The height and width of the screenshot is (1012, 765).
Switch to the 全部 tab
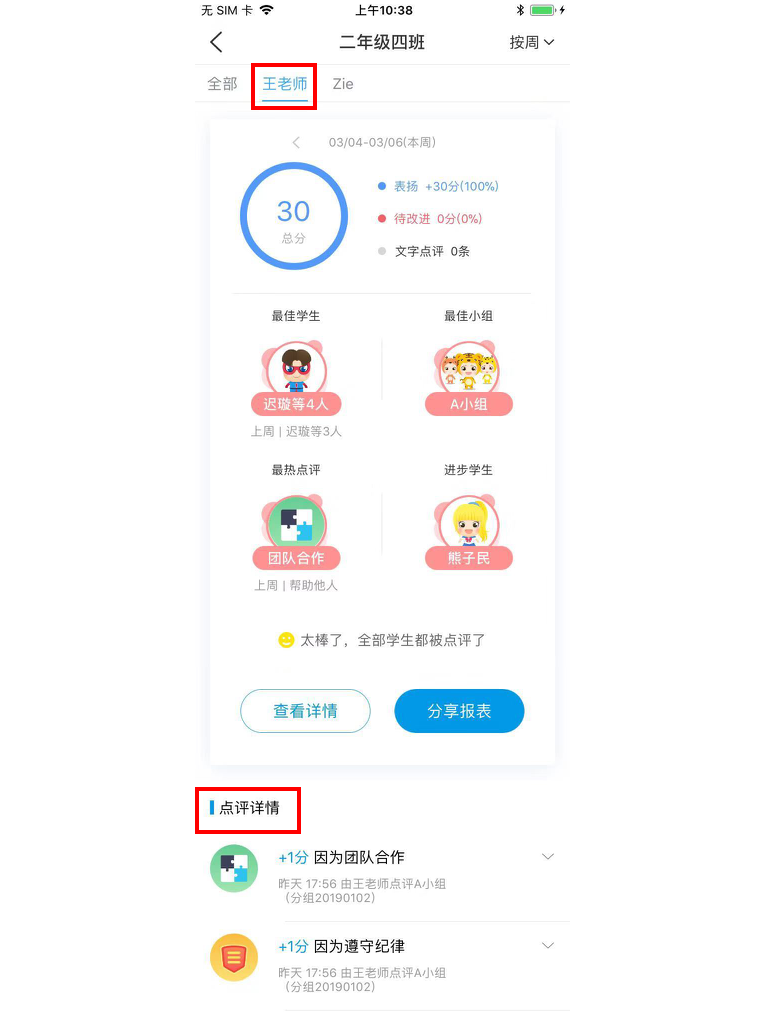[x=222, y=84]
